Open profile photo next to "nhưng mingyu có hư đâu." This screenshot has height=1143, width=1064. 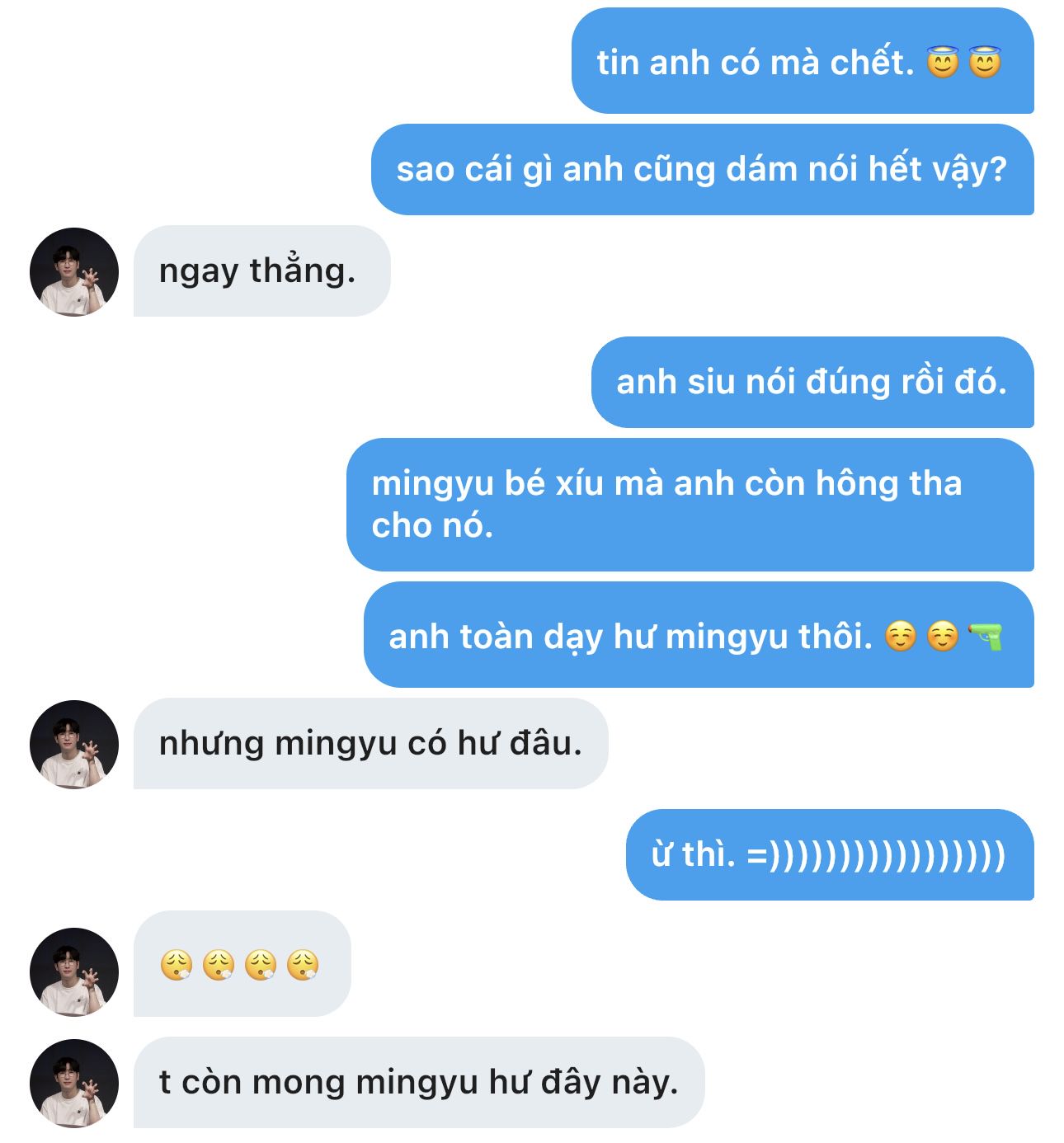(x=74, y=744)
